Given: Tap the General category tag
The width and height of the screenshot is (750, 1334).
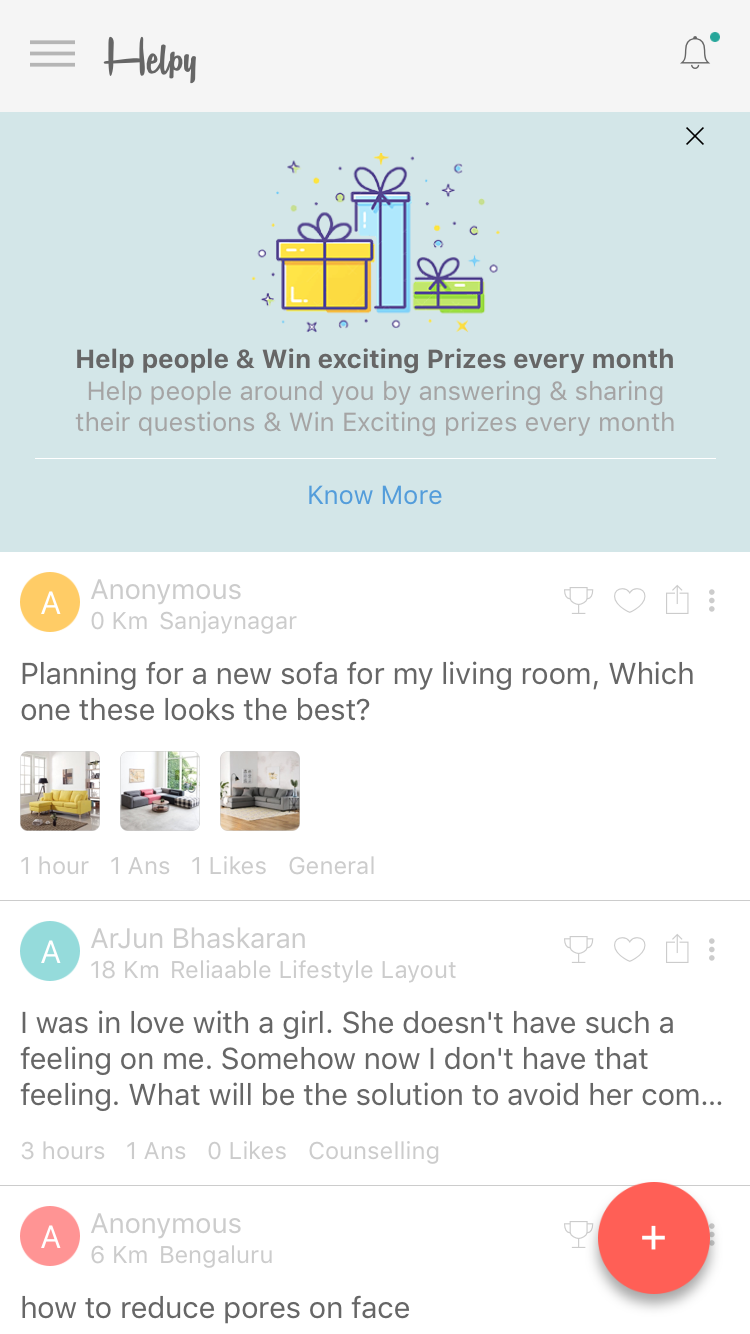Looking at the screenshot, I should [x=331, y=865].
